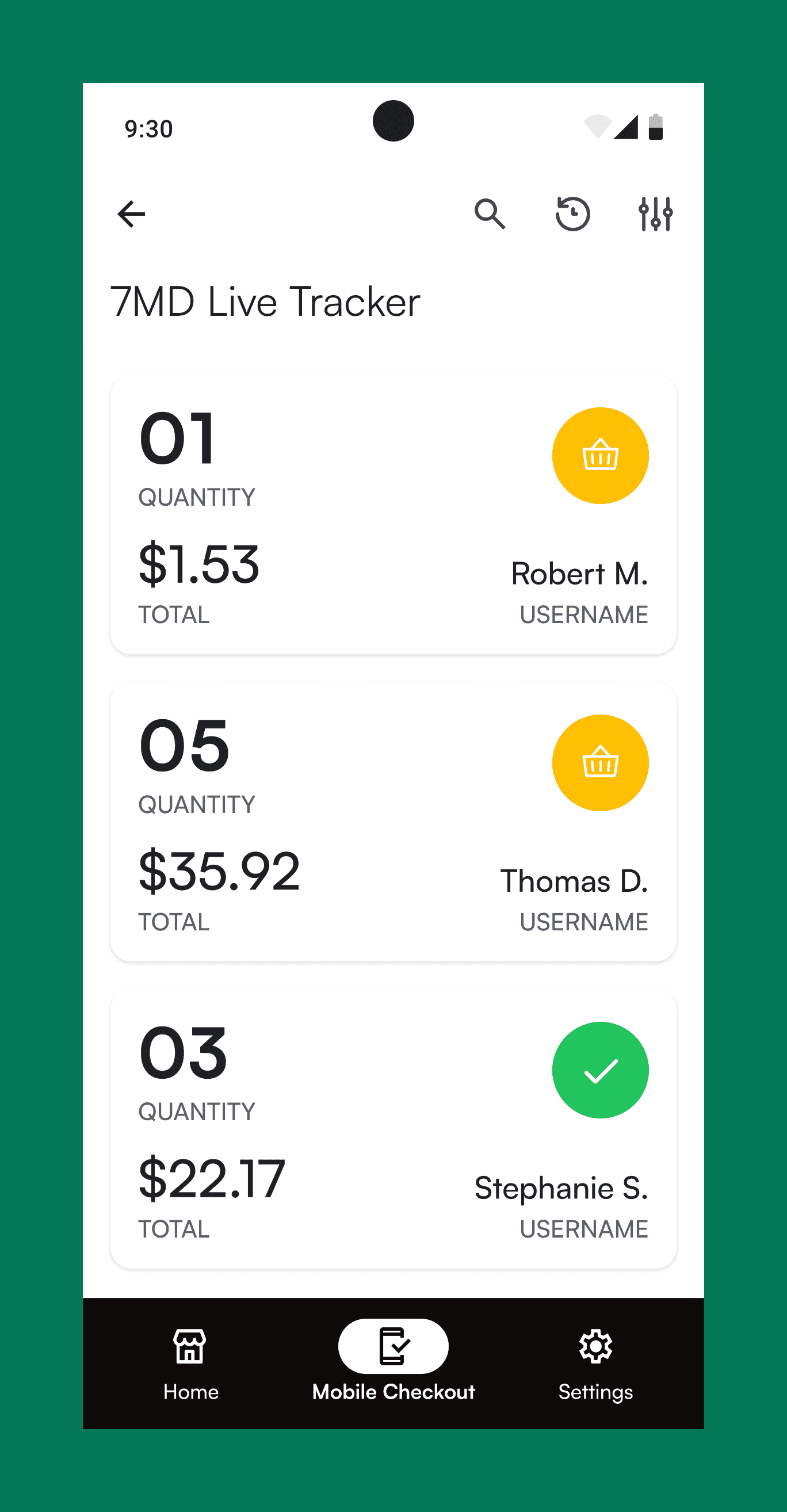The height and width of the screenshot is (1512, 787).
Task: Open filter sliders settings
Action: tap(655, 213)
